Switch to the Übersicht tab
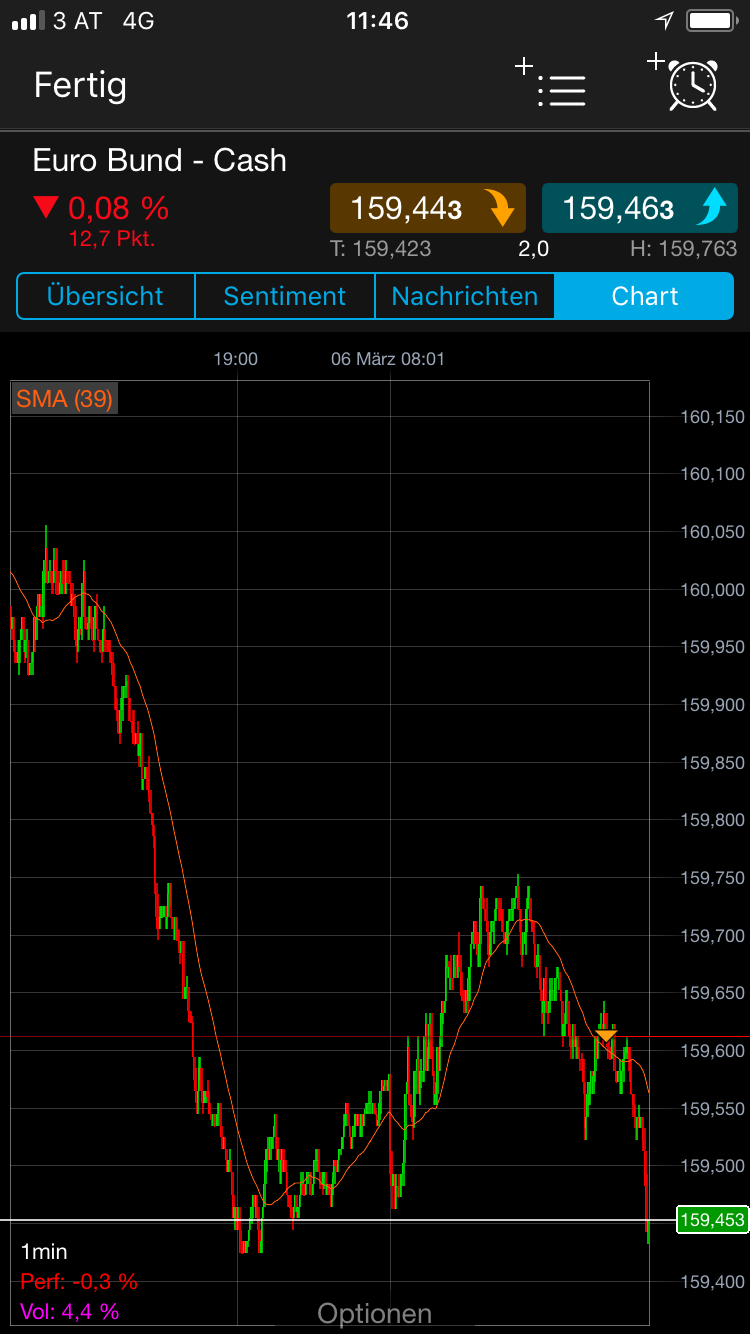Screen dimensions: 750x1334 pyautogui.click(x=105, y=296)
